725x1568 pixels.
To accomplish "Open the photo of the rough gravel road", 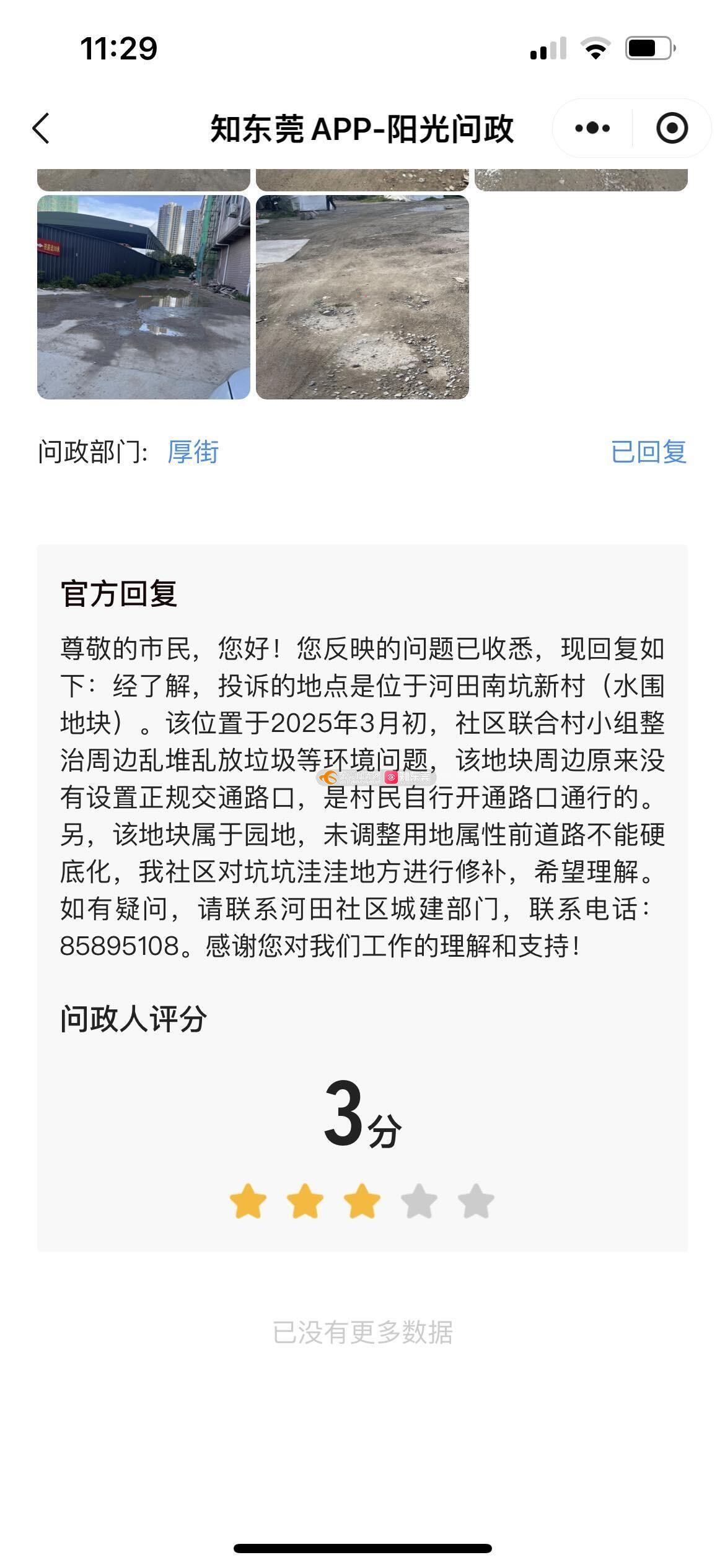I will (x=362, y=297).
